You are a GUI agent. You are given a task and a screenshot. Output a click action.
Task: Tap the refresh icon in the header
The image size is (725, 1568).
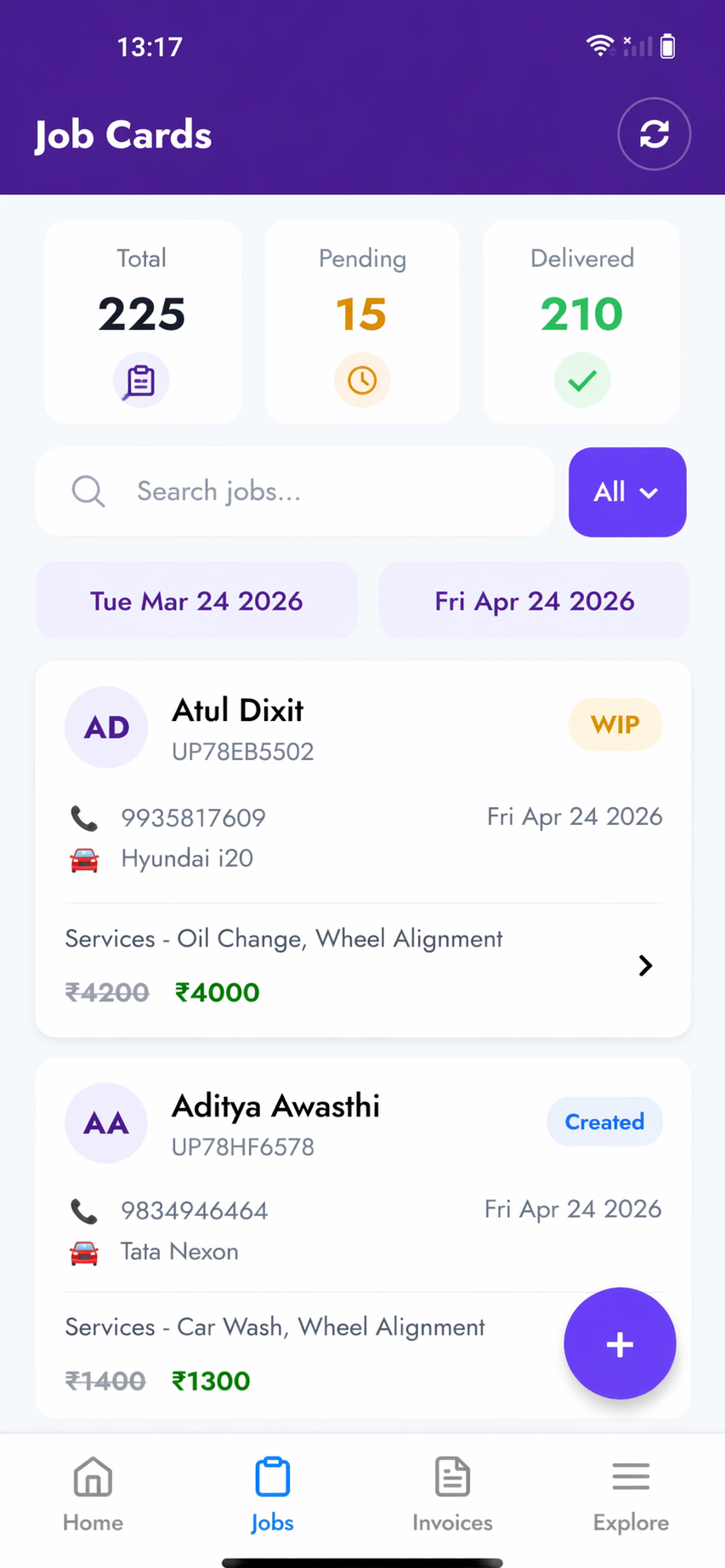click(654, 134)
